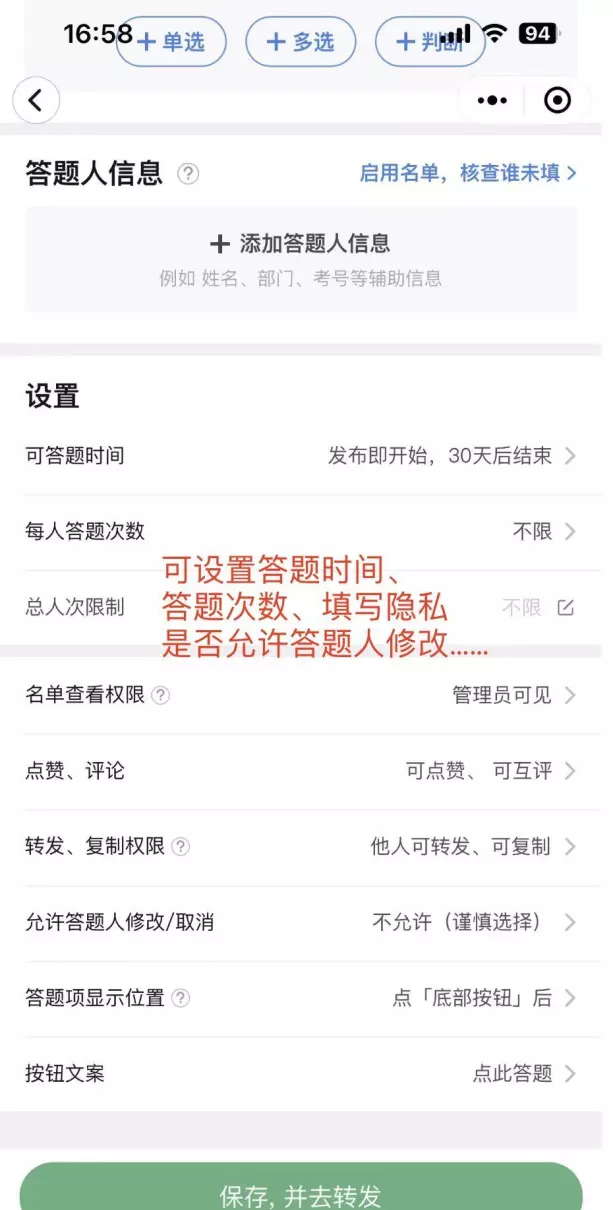Add a 多选 multiple-choice question
The image size is (613, 1210).
coord(300,42)
